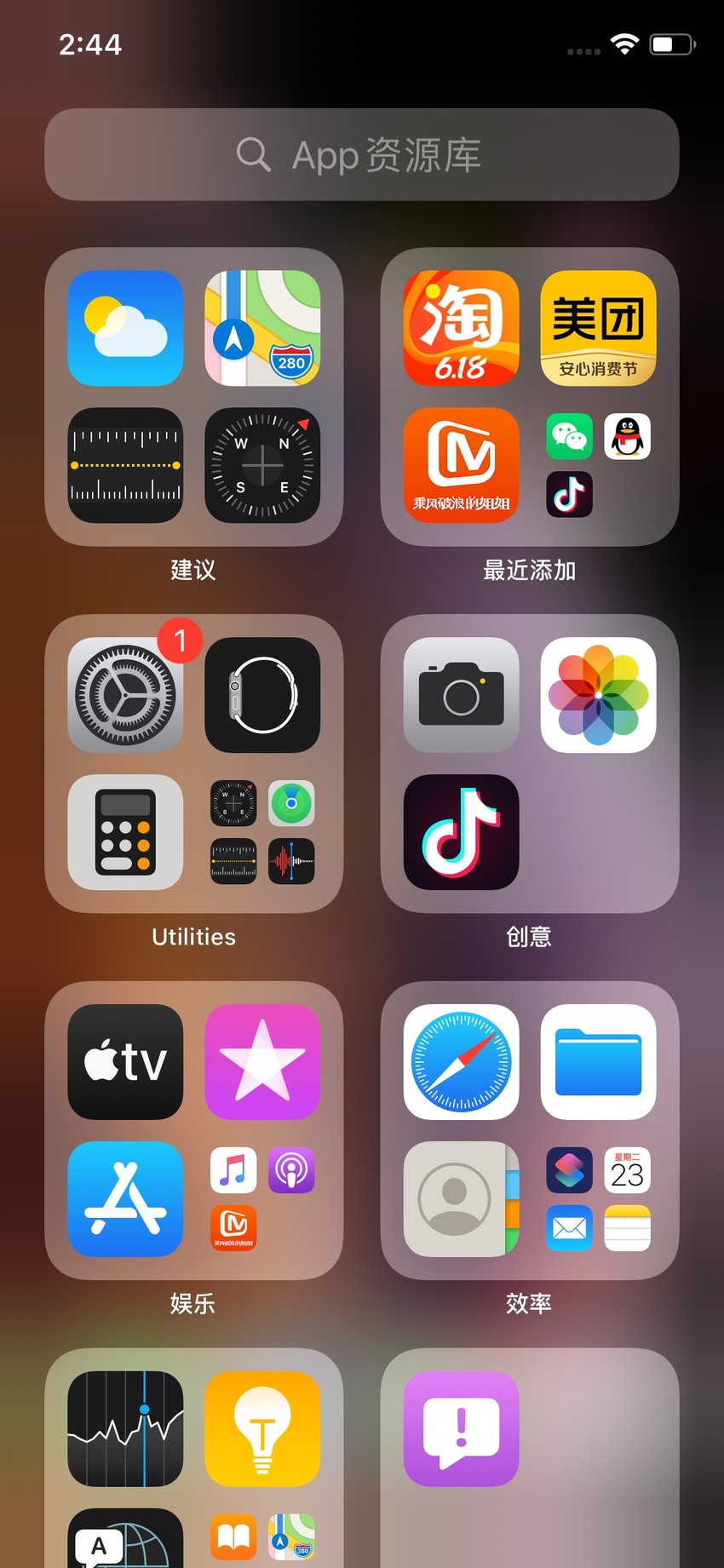Launch the Photos app
Image resolution: width=724 pixels, height=1568 pixels.
click(x=598, y=695)
